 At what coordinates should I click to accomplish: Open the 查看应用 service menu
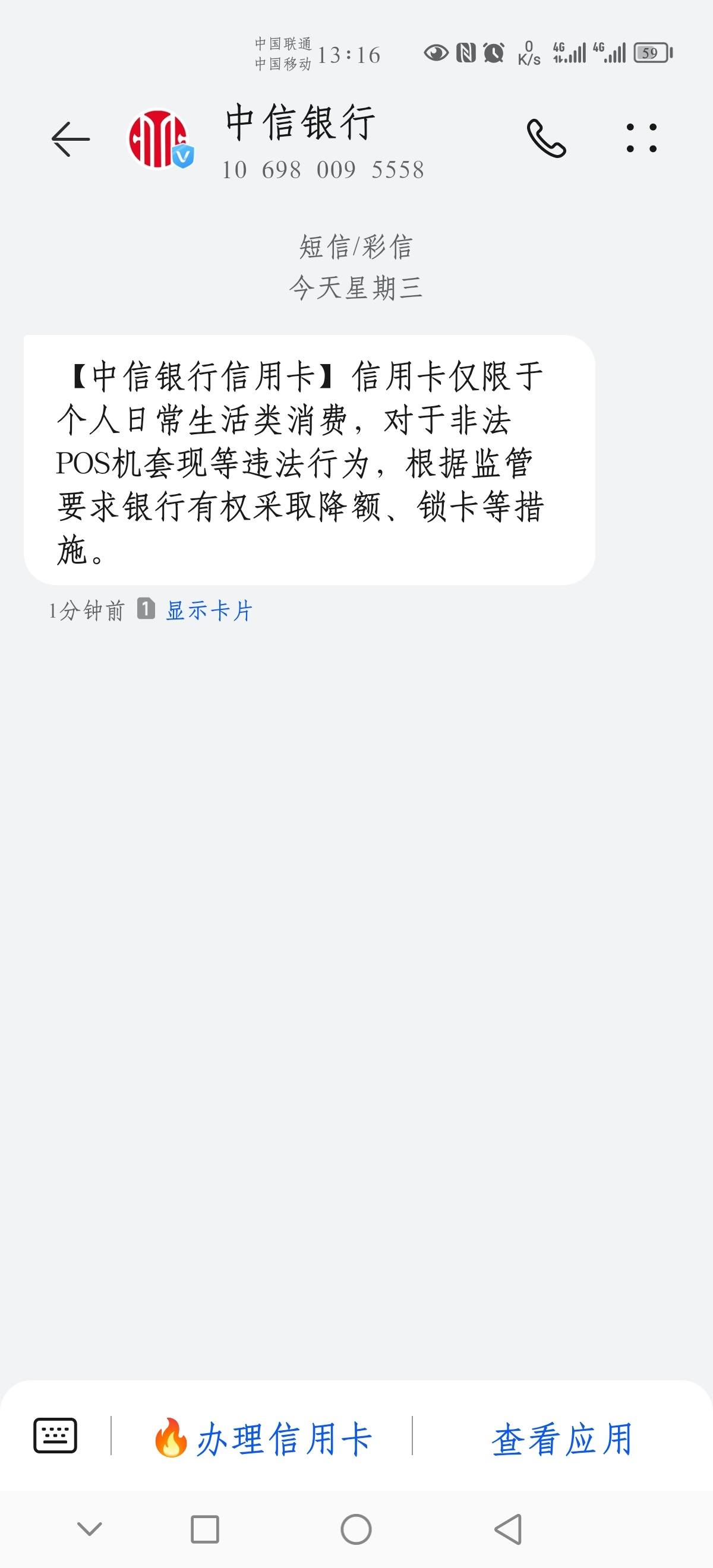[x=562, y=1439]
